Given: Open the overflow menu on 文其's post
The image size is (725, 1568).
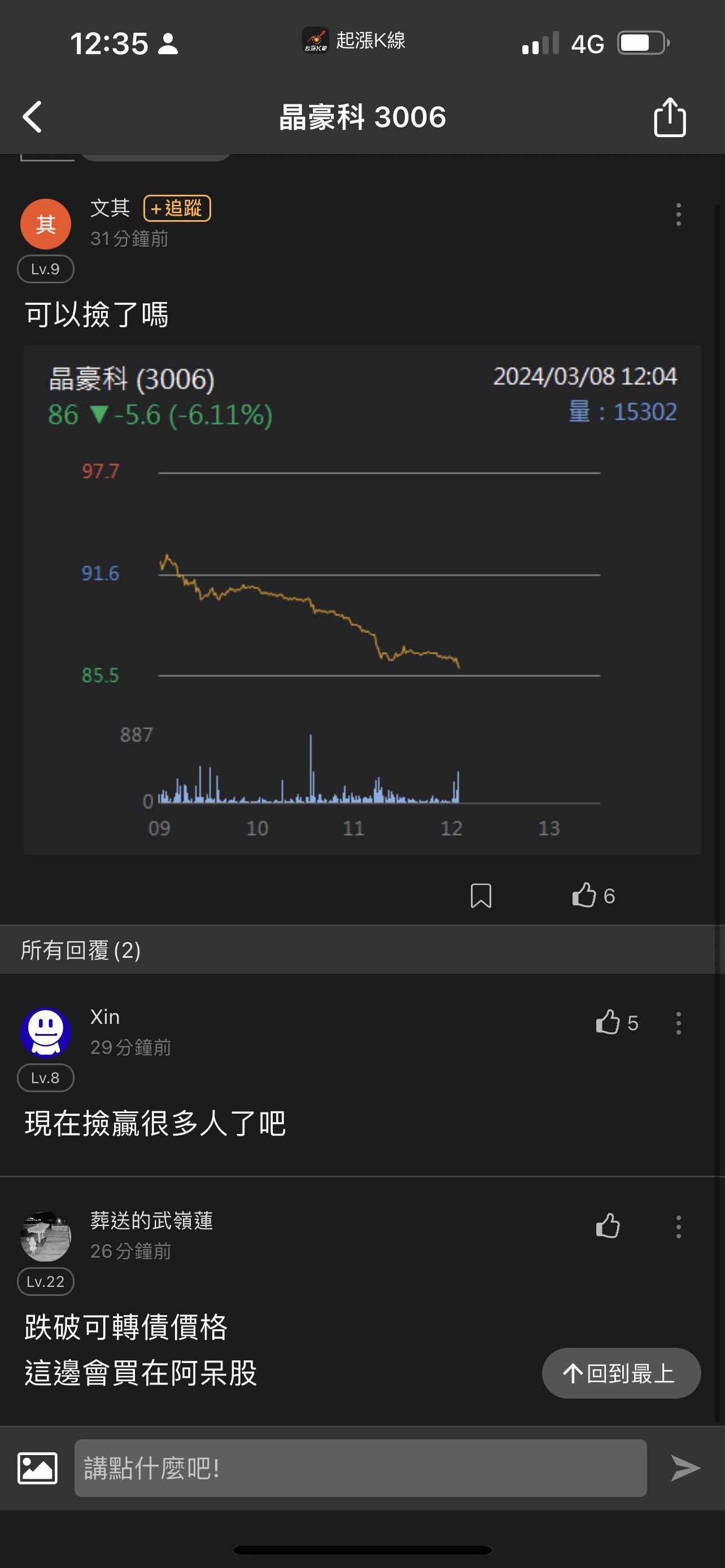Looking at the screenshot, I should tap(678, 215).
